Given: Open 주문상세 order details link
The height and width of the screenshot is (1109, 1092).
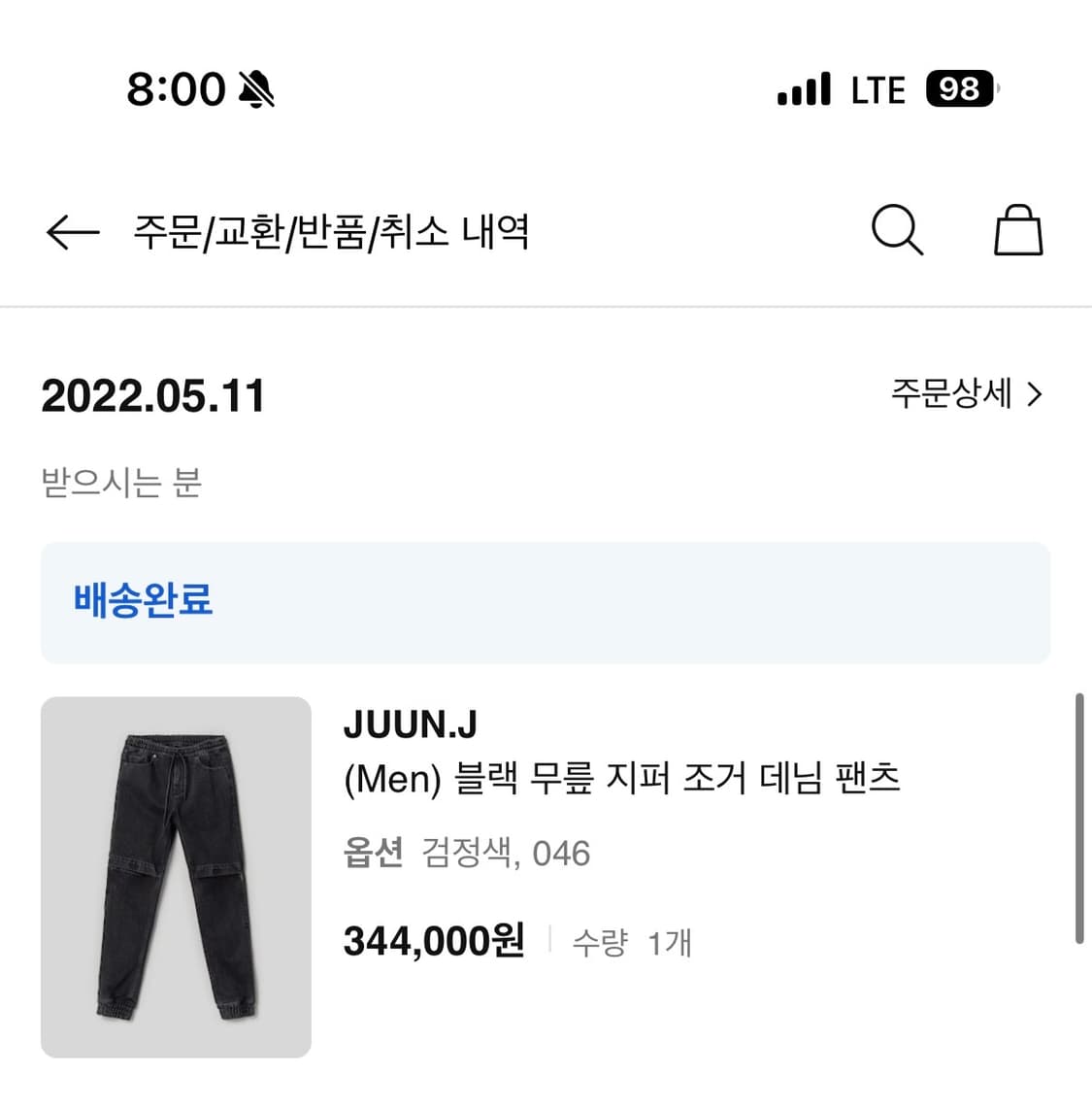Looking at the screenshot, I should pos(966,394).
